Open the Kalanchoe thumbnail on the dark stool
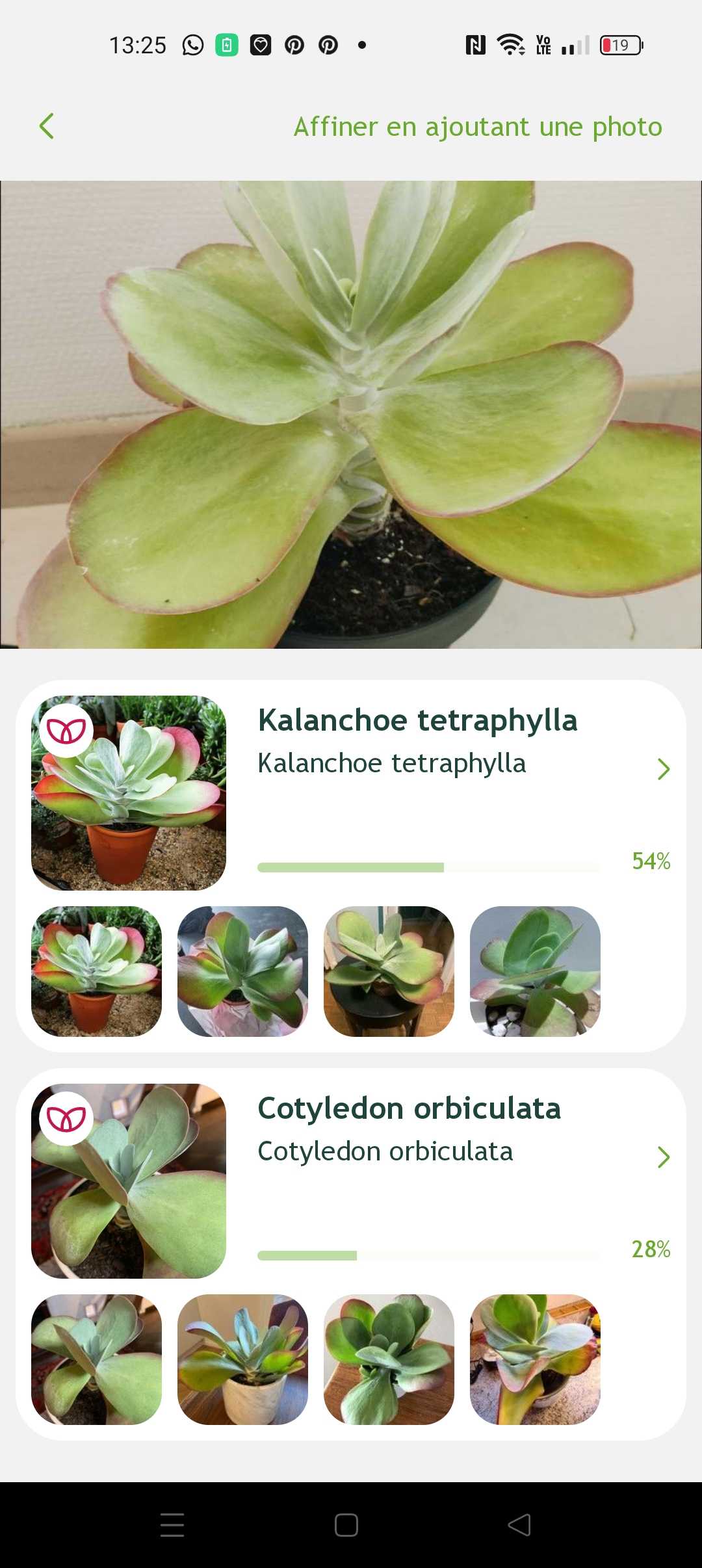702x1568 pixels. coord(389,971)
